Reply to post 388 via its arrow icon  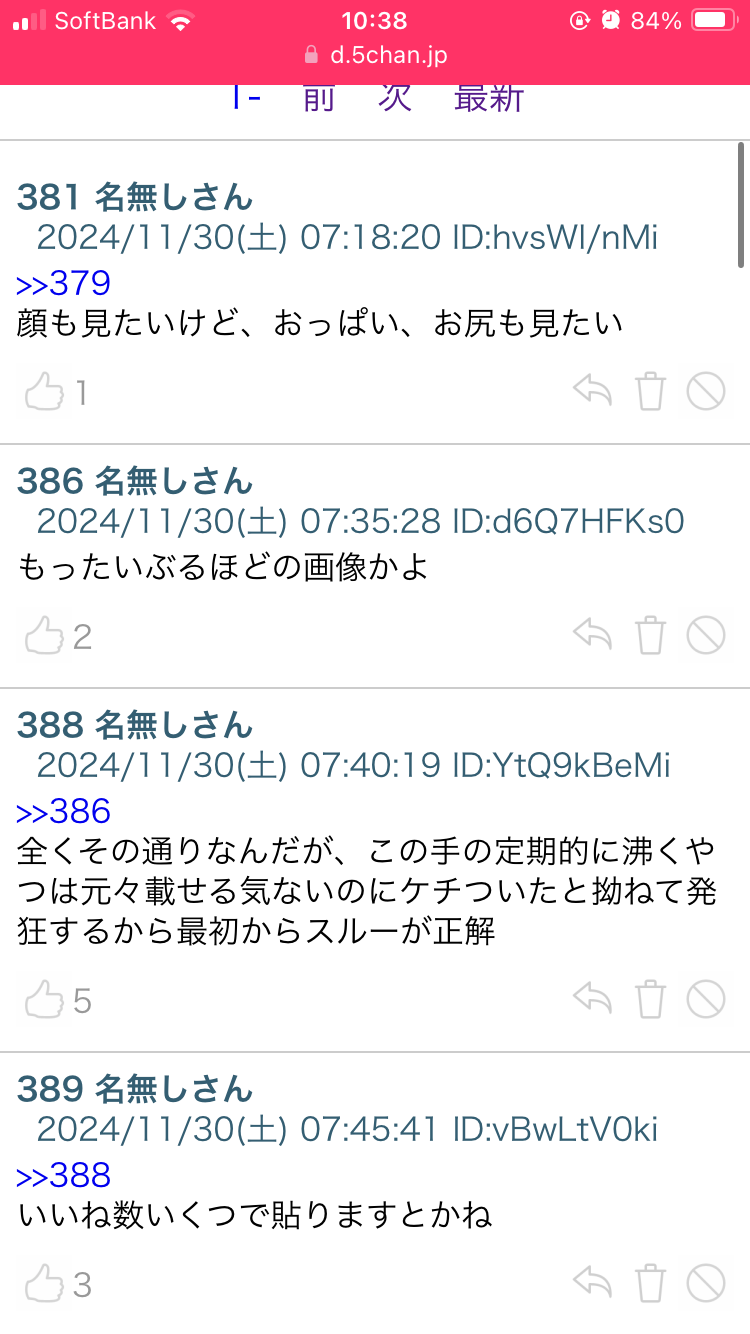[592, 998]
